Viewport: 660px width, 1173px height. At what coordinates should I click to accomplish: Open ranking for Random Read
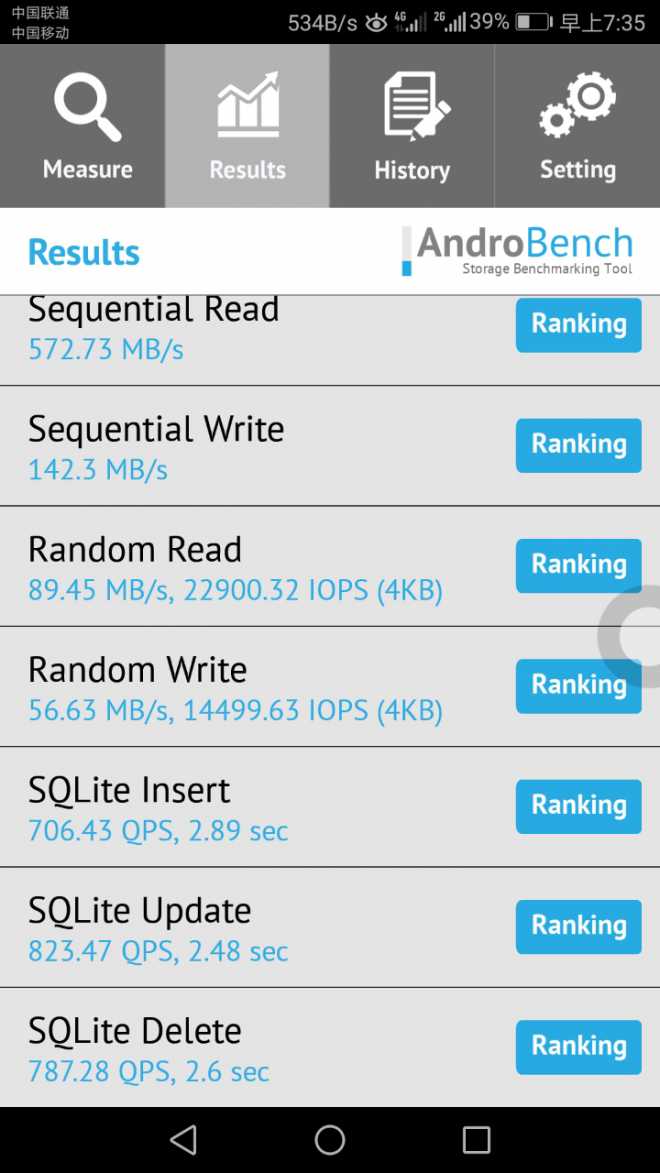pos(578,565)
